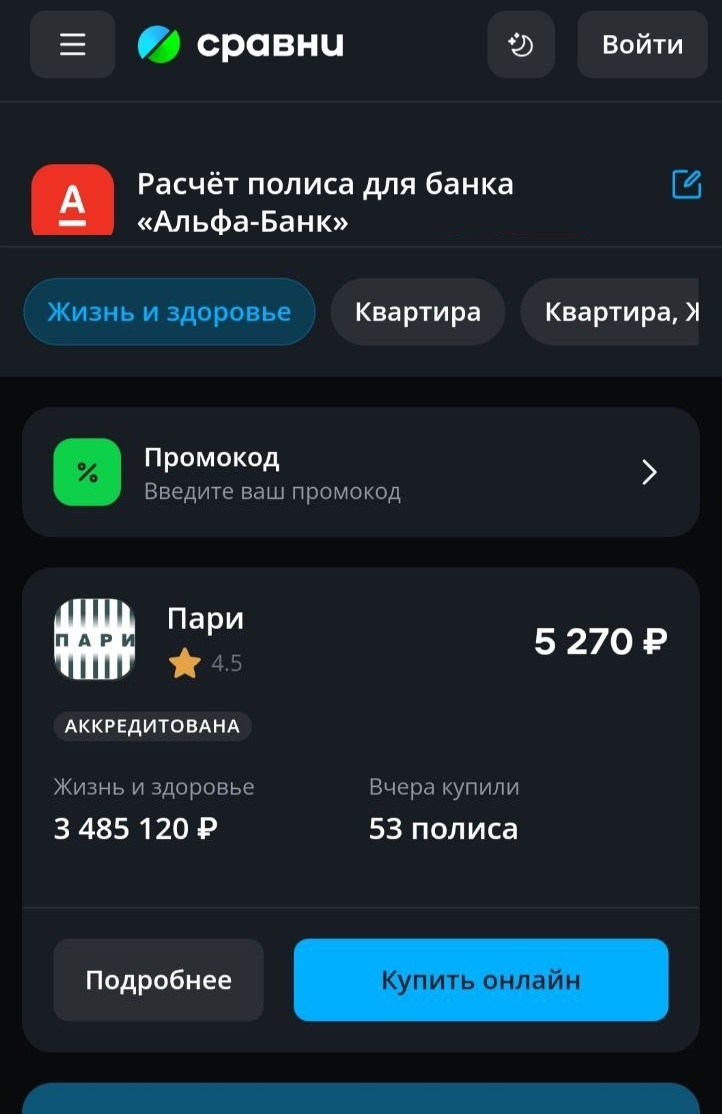Image resolution: width=722 pixels, height=1114 pixels.
Task: Open the hamburger menu
Action: point(72,45)
